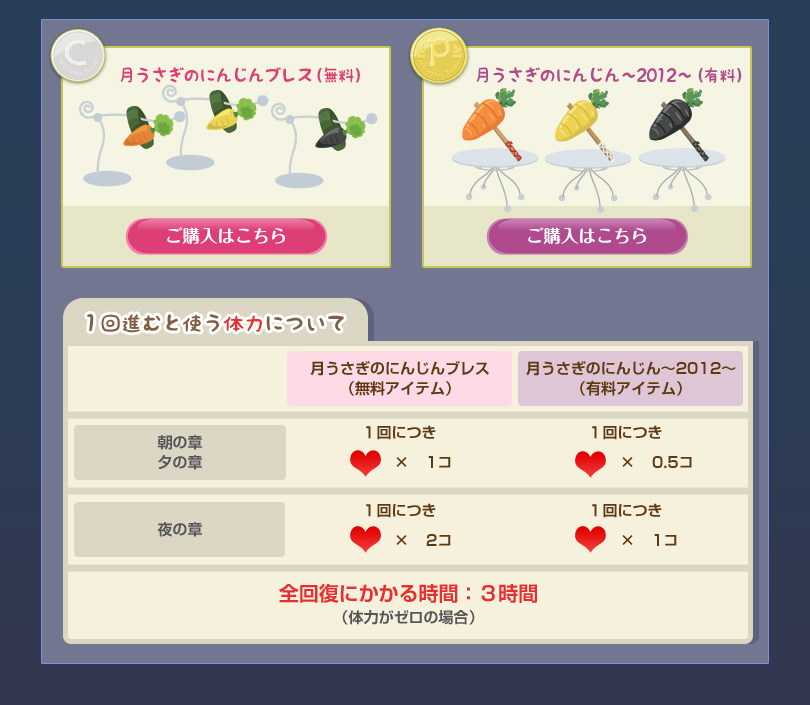Tap ご購入はこちら under 月うさぎのにんじんブレス
The height and width of the screenshot is (705, 810).
click(226, 236)
